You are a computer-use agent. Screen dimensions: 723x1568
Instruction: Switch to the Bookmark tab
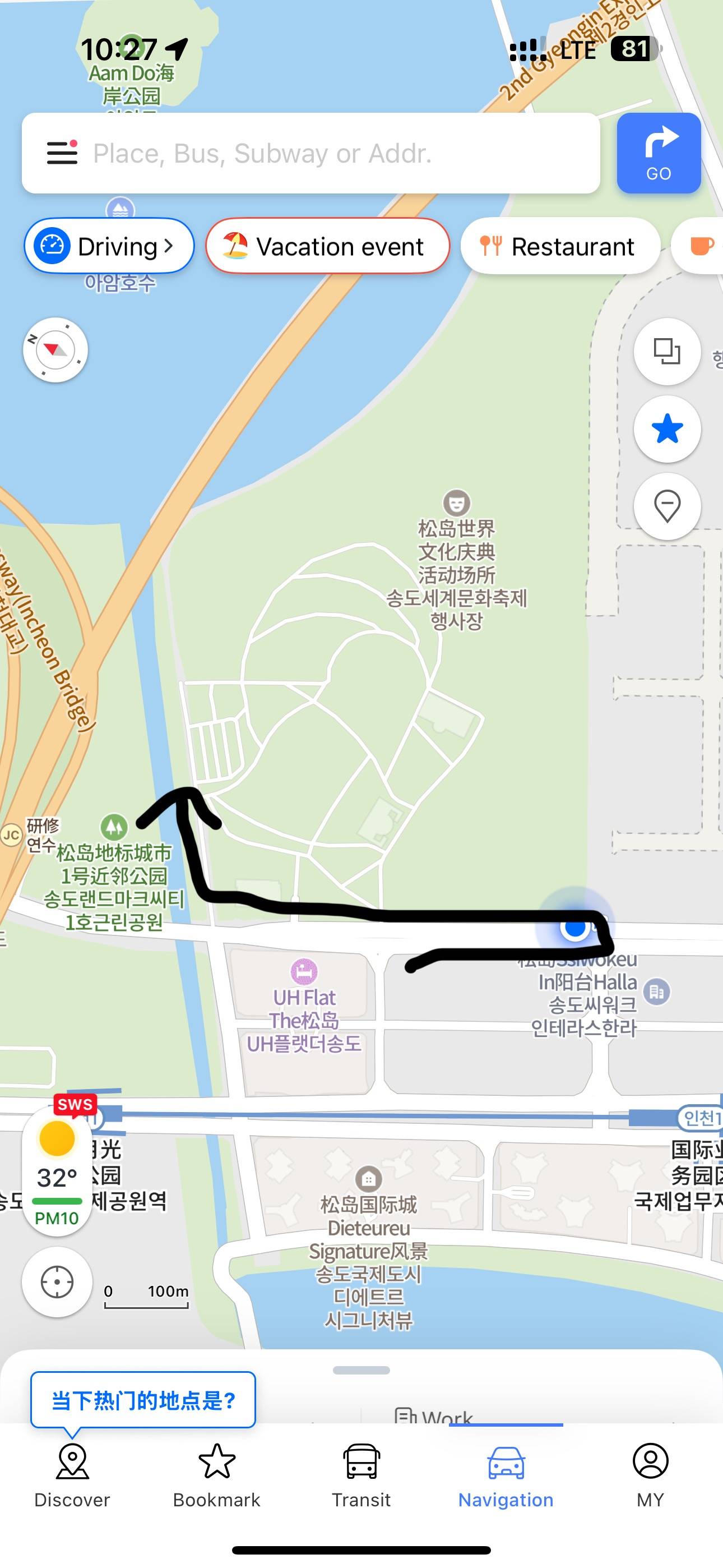point(217,1475)
